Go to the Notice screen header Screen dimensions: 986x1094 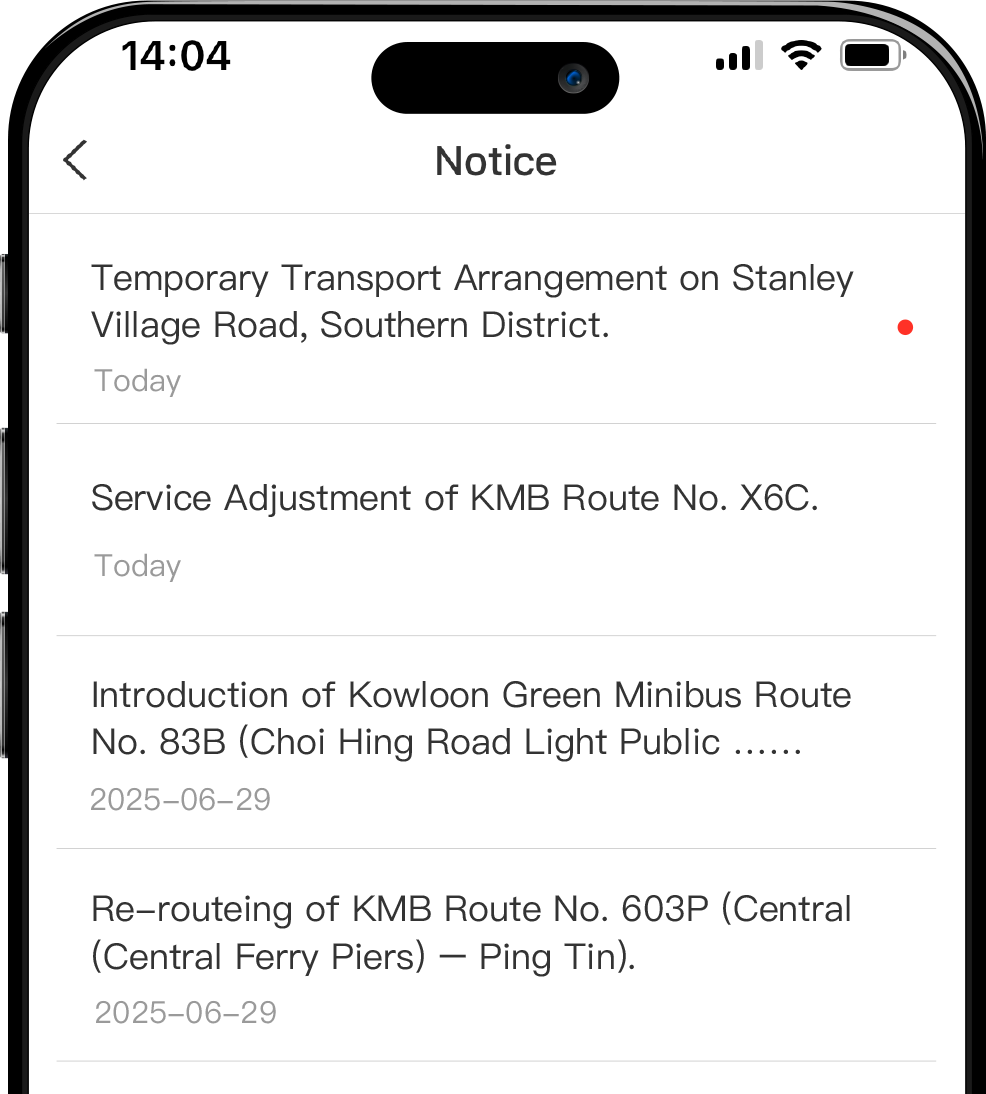(x=495, y=161)
